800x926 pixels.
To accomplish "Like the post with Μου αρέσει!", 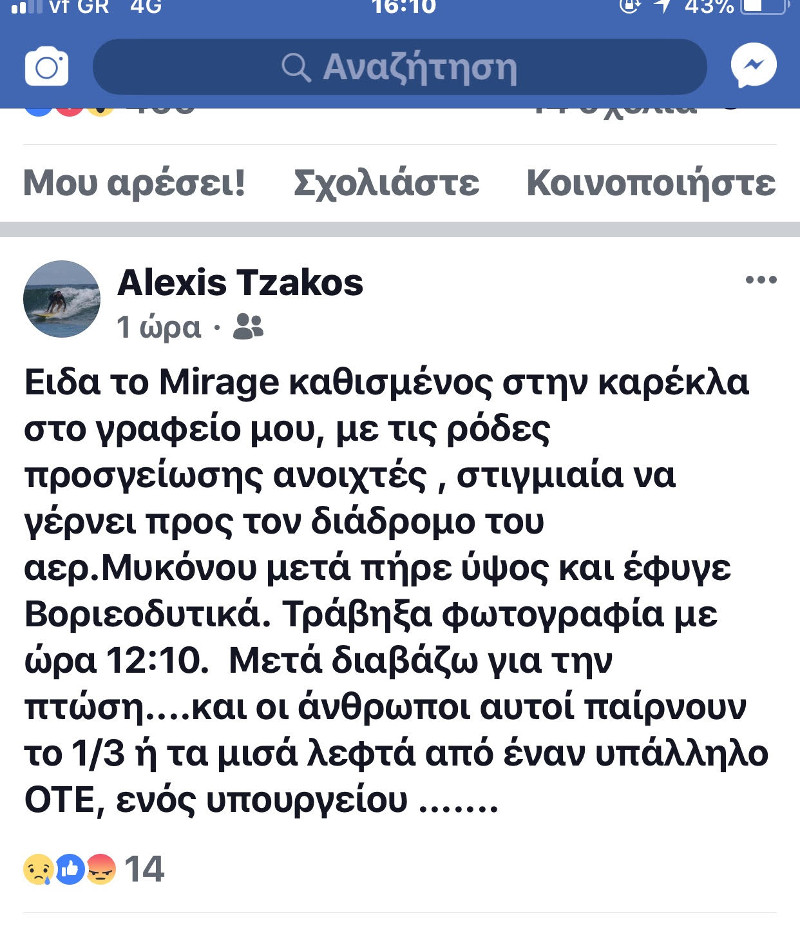I will pyautogui.click(x=134, y=183).
